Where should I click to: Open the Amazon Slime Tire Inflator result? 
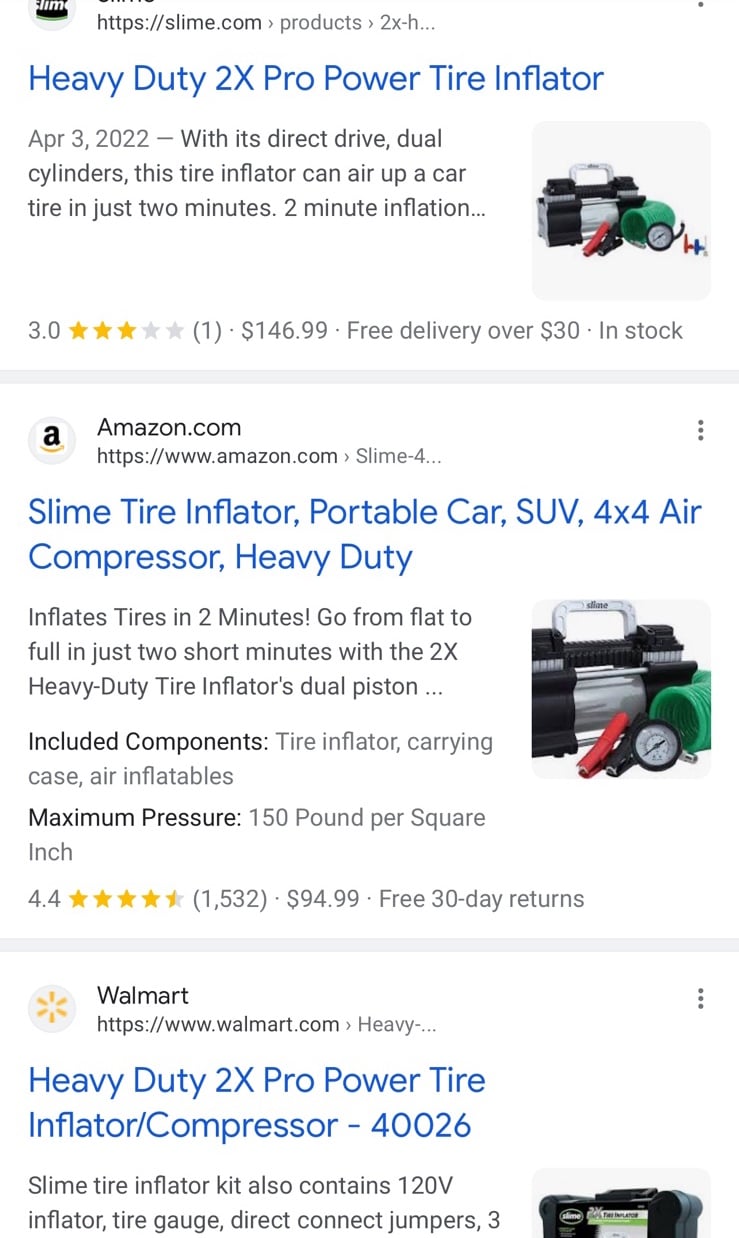(x=365, y=534)
